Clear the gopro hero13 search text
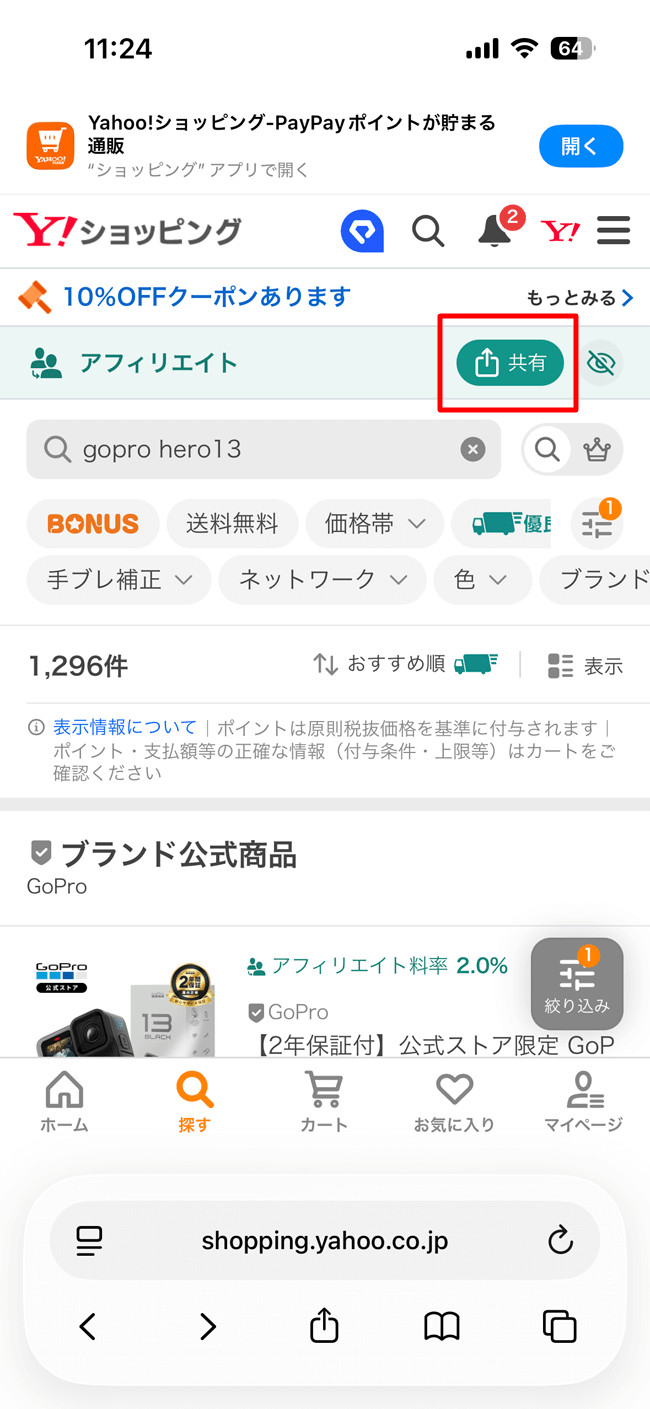Viewport: 650px width, 1409px height. pyautogui.click(x=473, y=450)
